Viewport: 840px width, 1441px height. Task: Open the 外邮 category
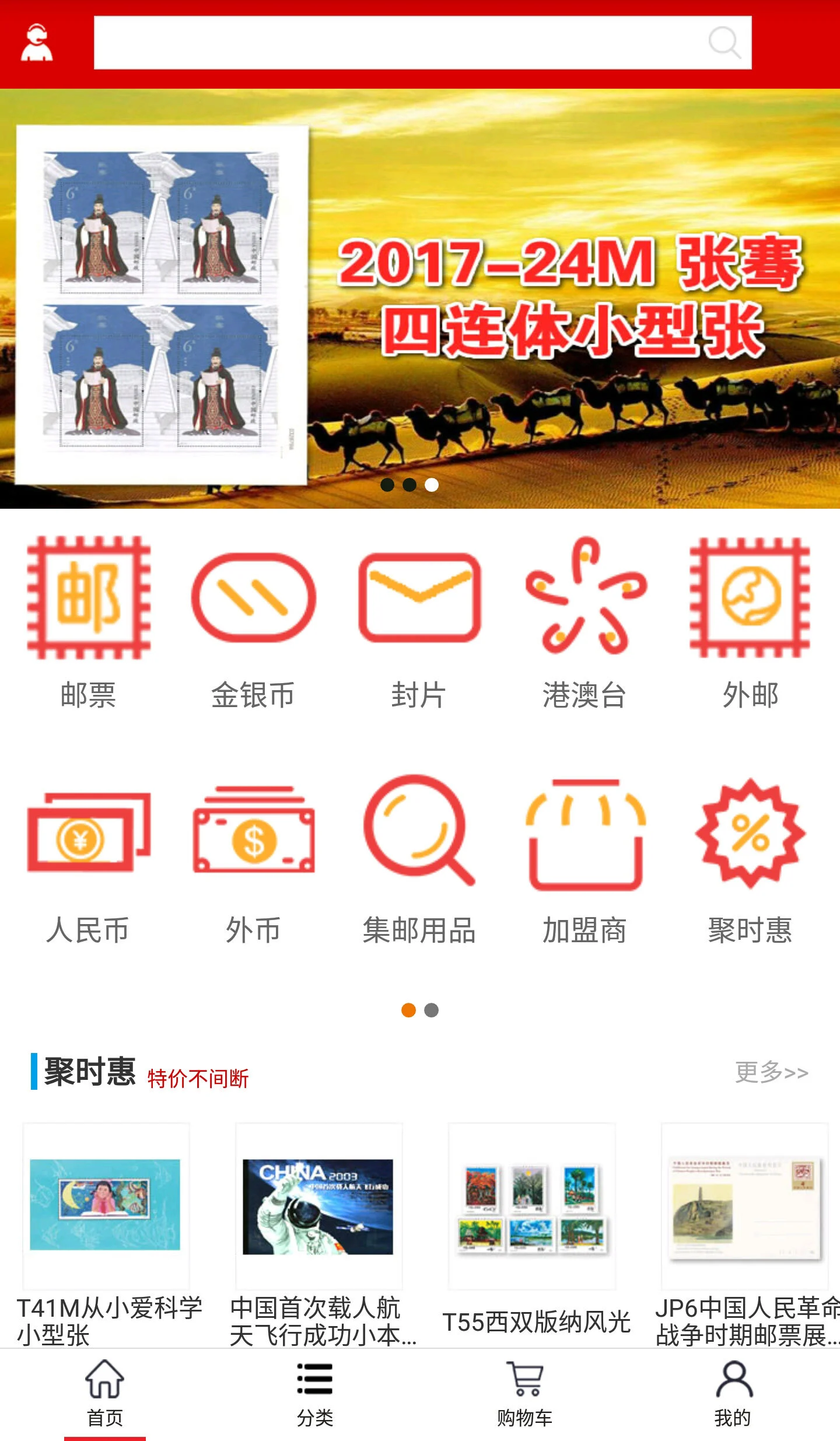[750, 621]
